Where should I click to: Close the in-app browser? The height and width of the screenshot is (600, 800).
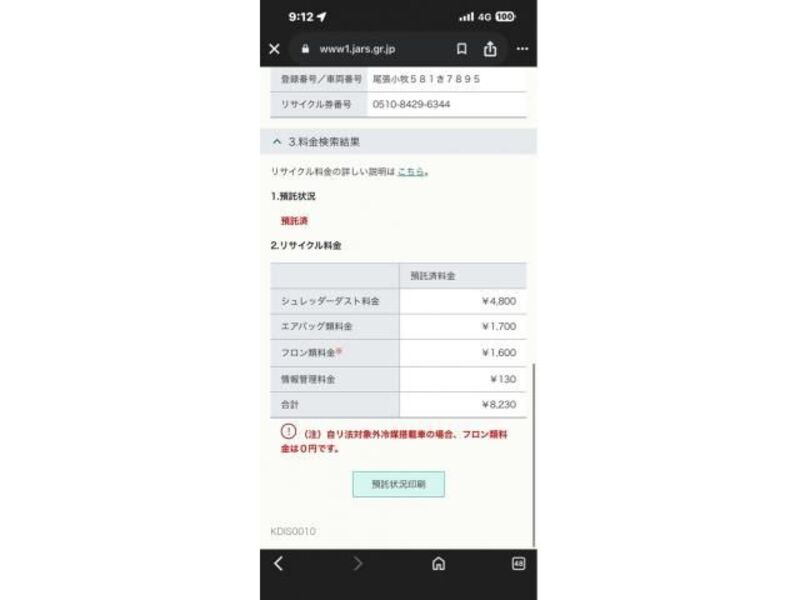pyautogui.click(x=274, y=49)
